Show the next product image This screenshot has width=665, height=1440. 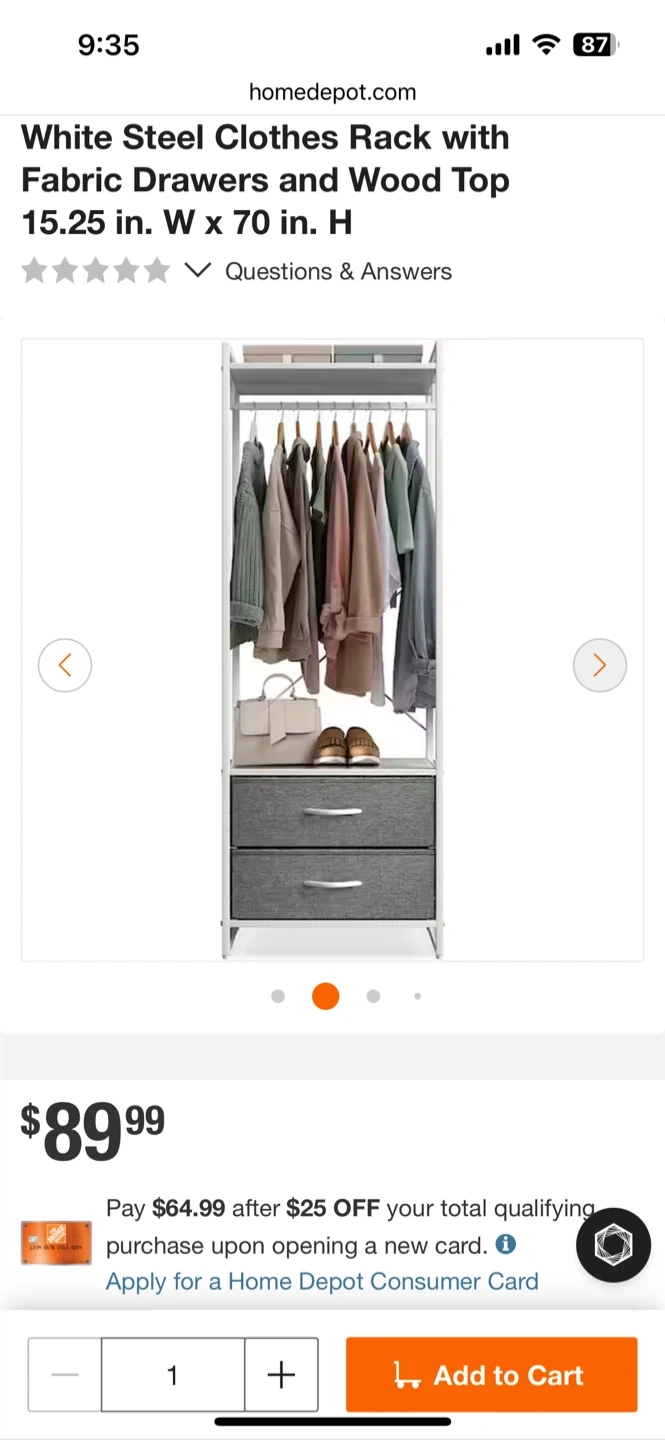pyautogui.click(x=600, y=665)
